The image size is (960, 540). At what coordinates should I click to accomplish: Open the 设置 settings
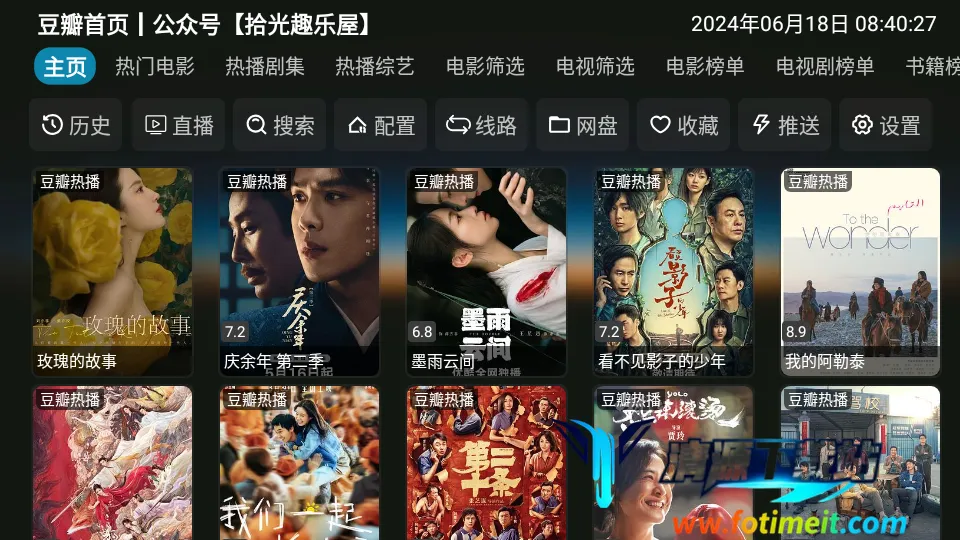point(886,125)
